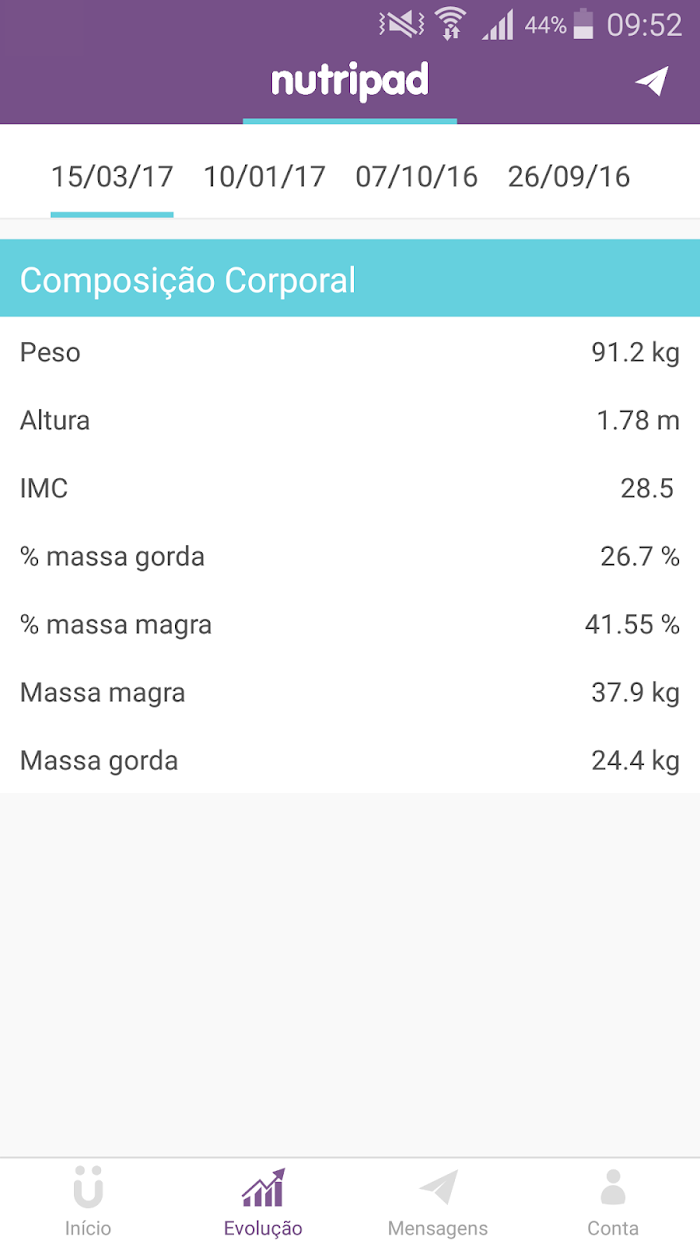The height and width of the screenshot is (1244, 700).
Task: Go to the Início tab
Action: (x=88, y=1201)
